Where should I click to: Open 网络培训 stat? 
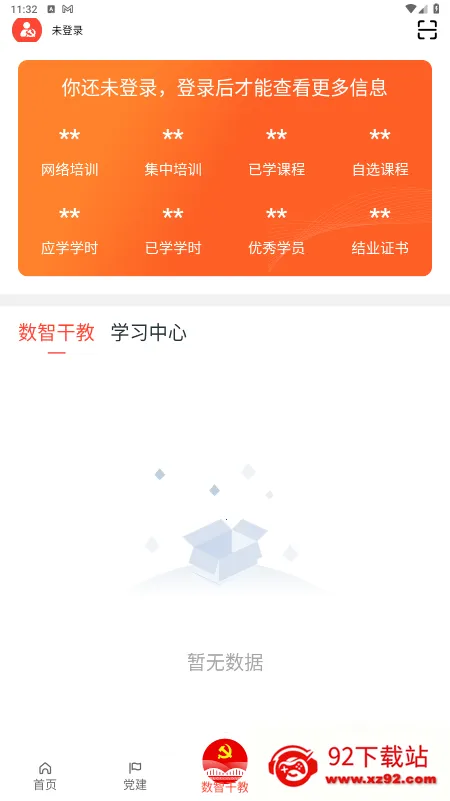[x=69, y=152]
